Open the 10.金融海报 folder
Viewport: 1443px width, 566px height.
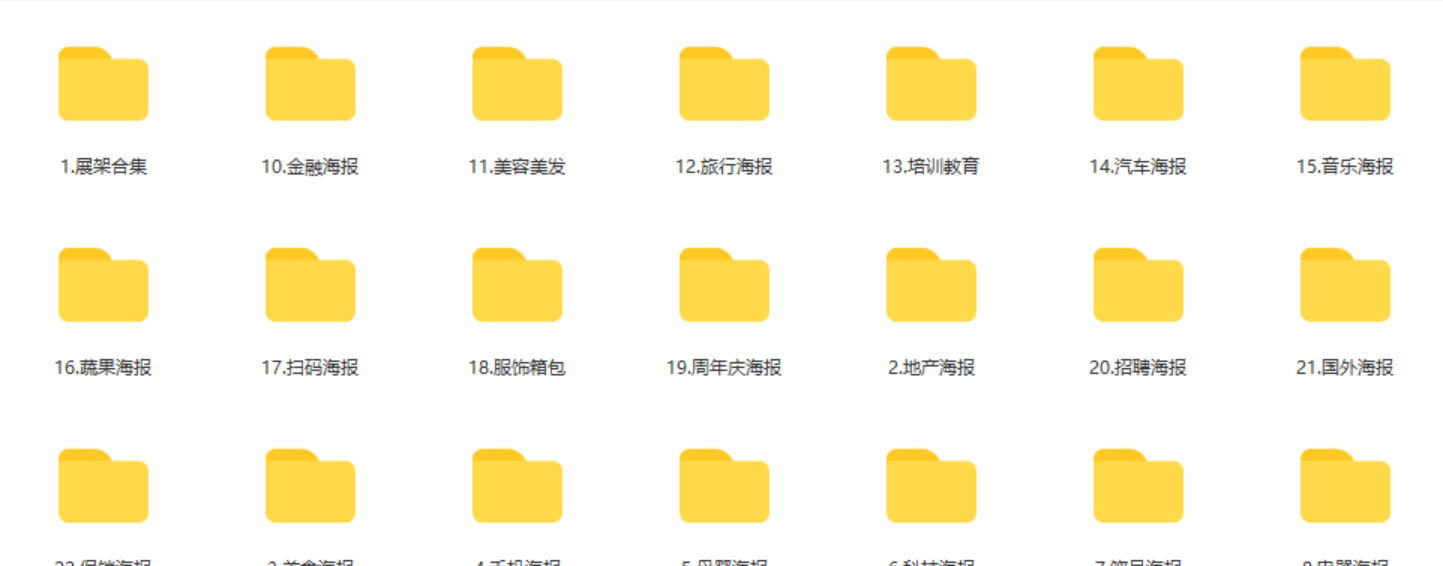click(x=310, y=85)
